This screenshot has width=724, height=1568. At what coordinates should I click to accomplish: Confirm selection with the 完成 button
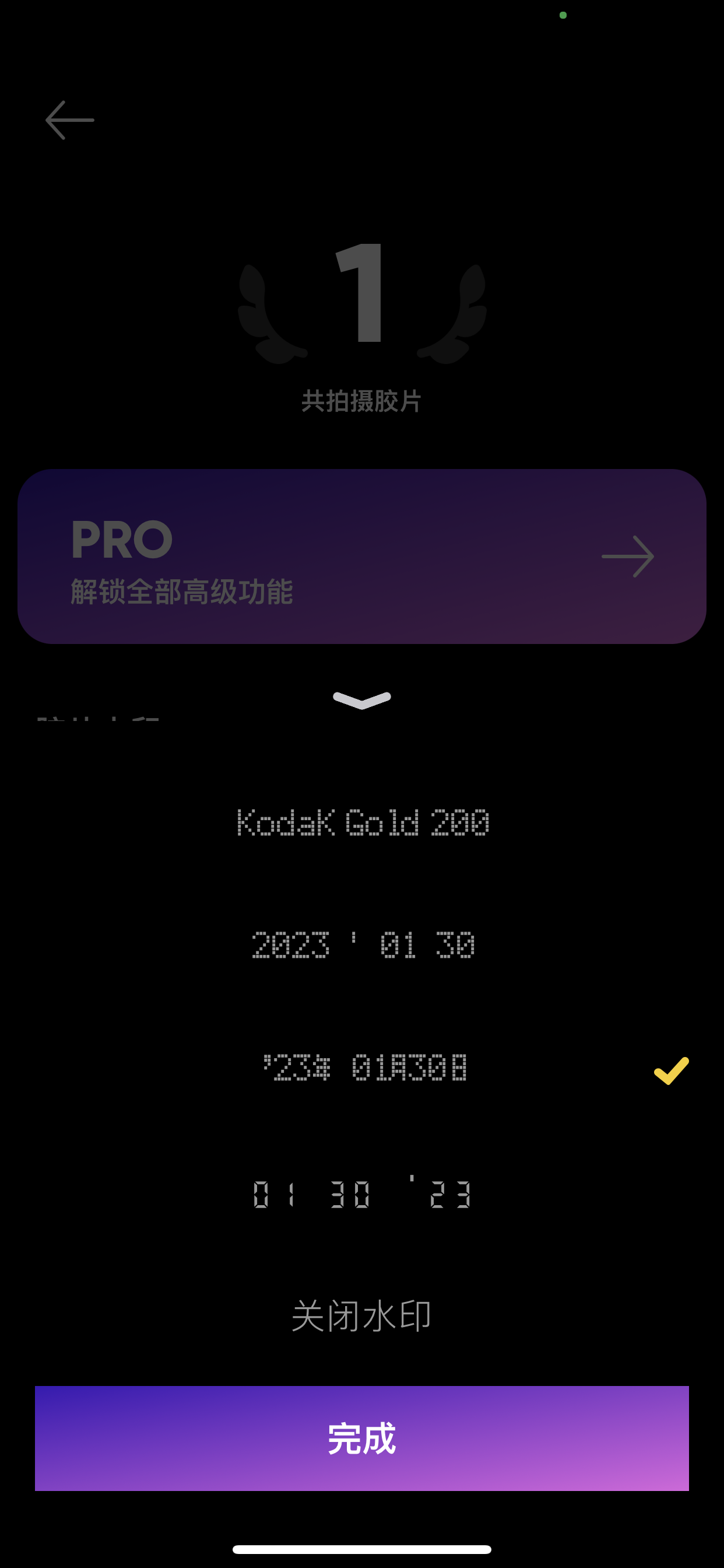362,1438
